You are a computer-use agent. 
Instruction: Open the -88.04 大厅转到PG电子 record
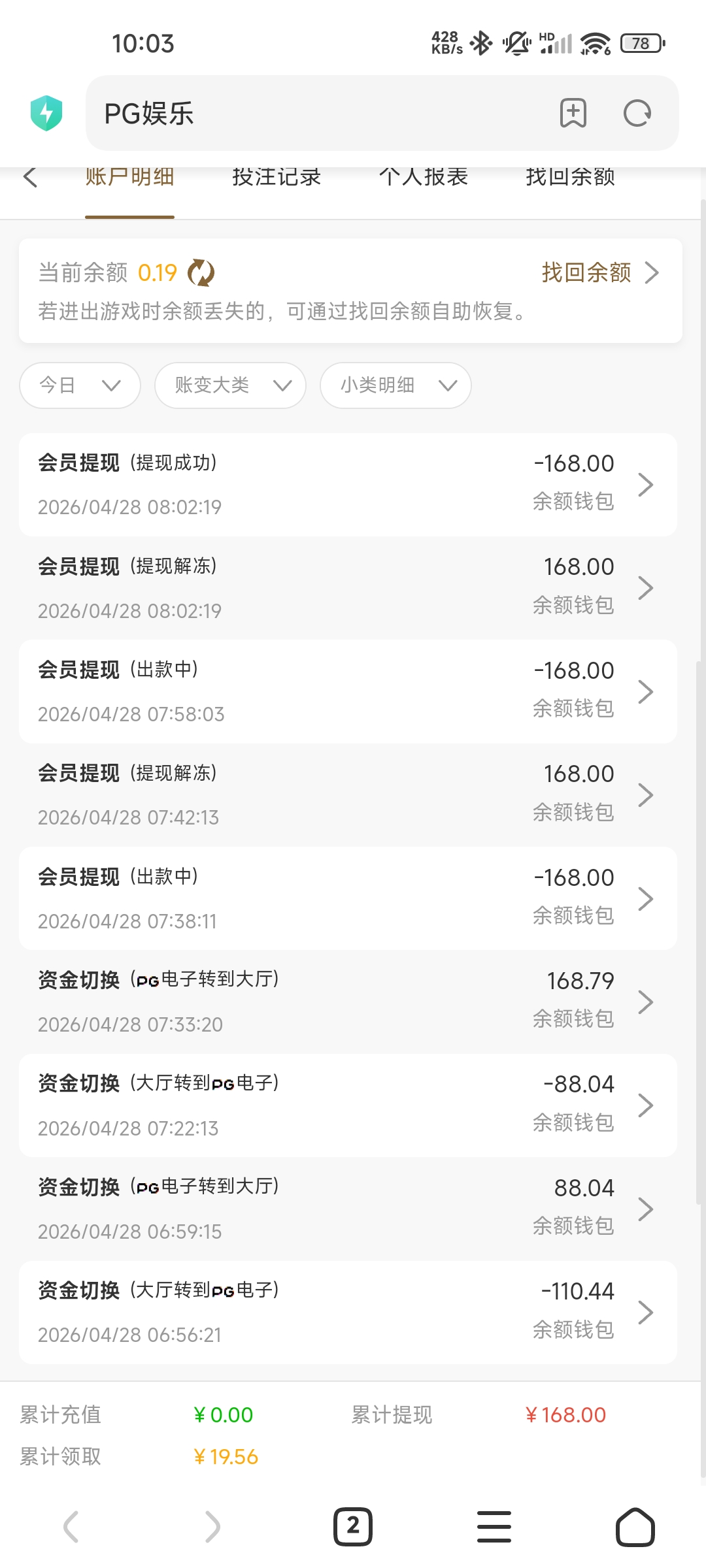348,1105
